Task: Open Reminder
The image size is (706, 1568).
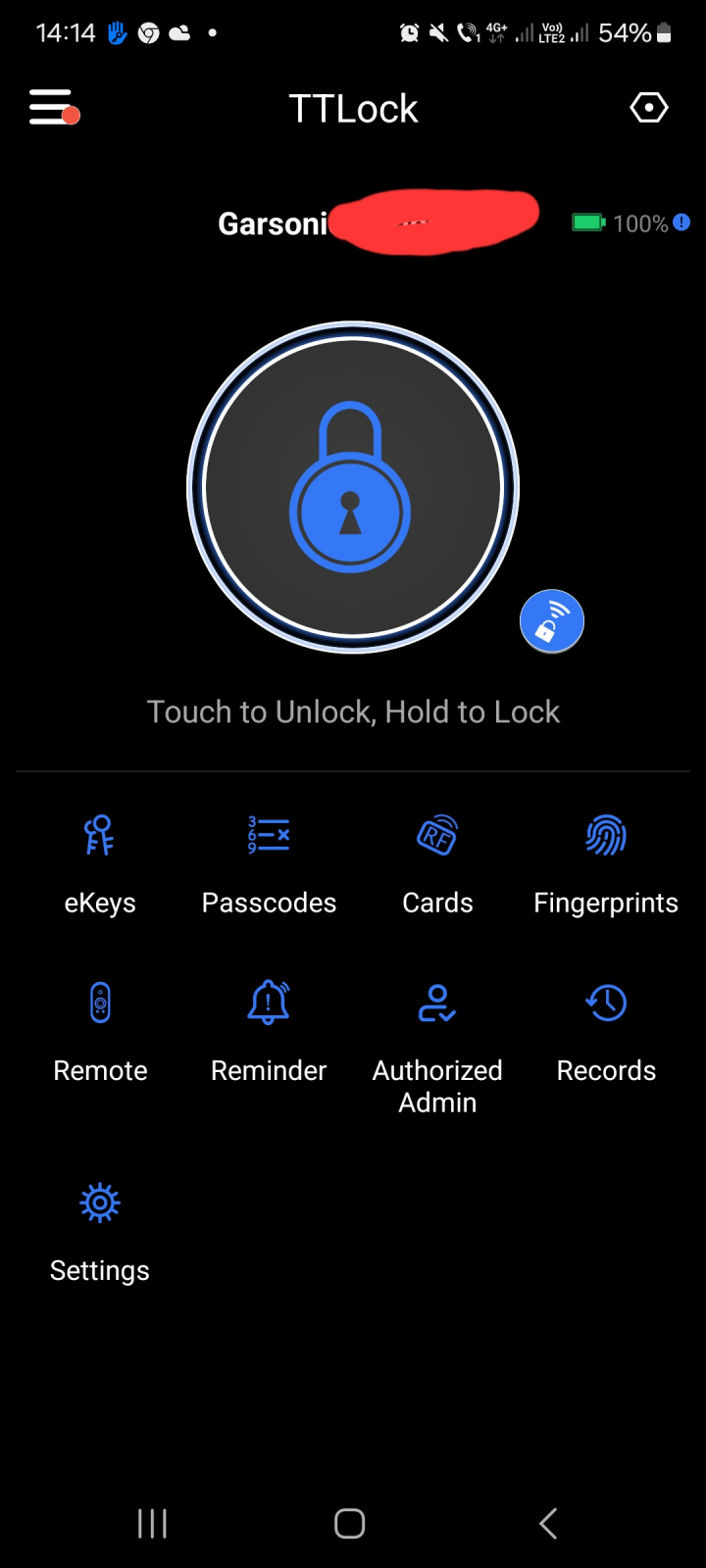Action: pyautogui.click(x=269, y=1033)
